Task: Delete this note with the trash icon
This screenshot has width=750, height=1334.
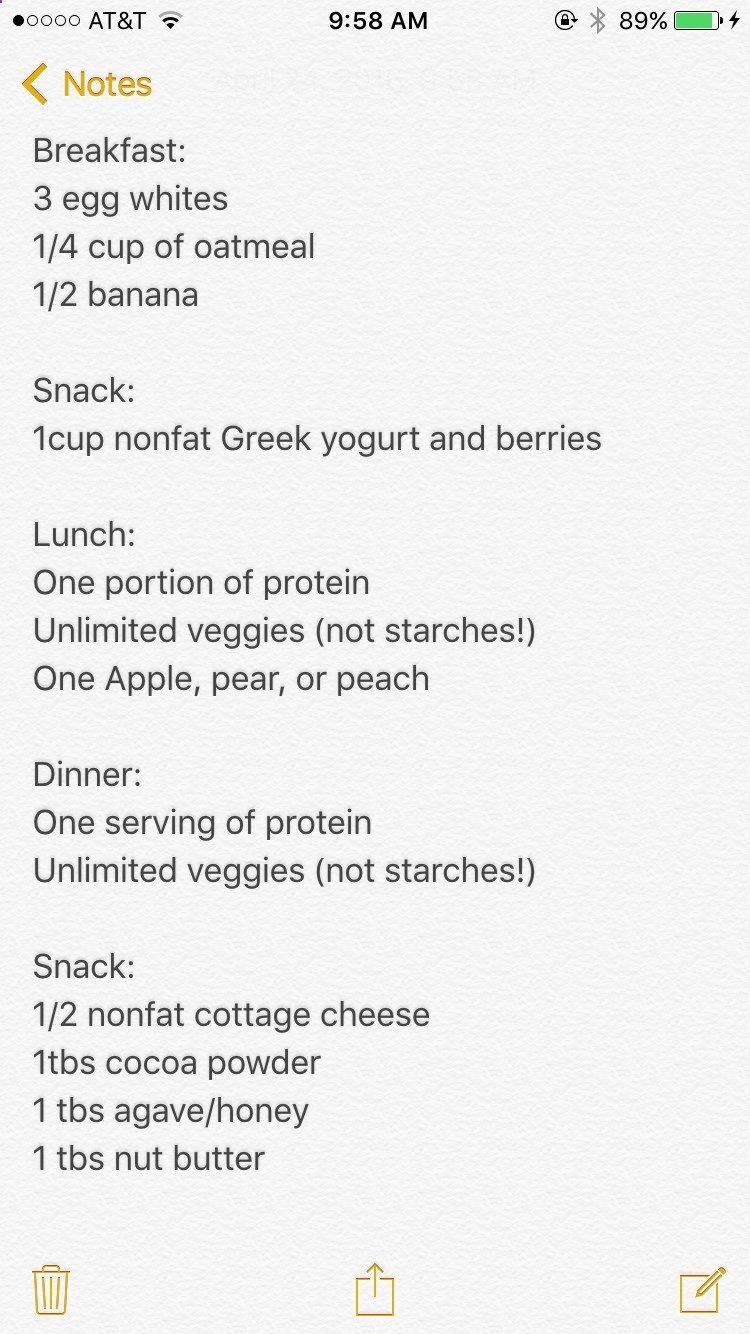Action: (50, 1289)
